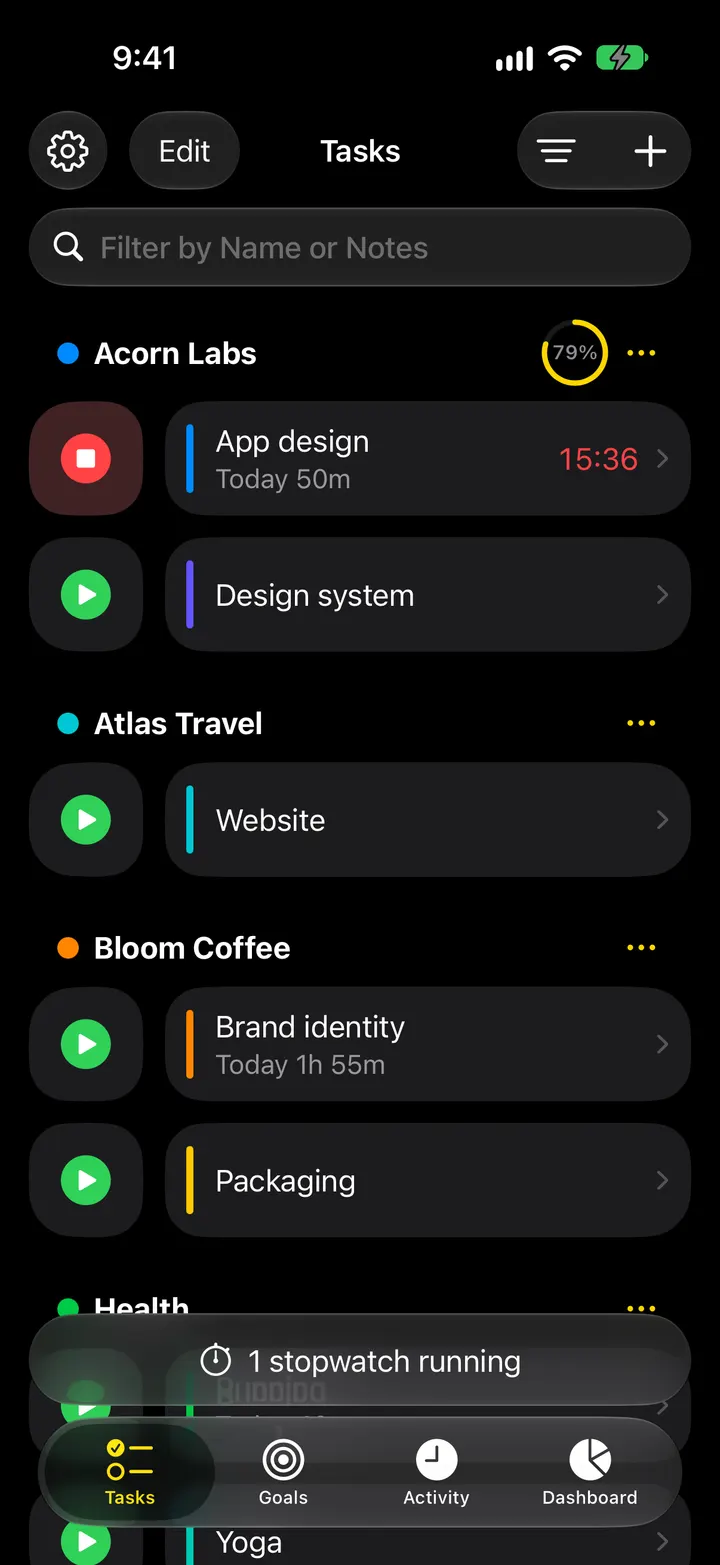
Task: Start the Brand identity timer
Action: pyautogui.click(x=86, y=1044)
